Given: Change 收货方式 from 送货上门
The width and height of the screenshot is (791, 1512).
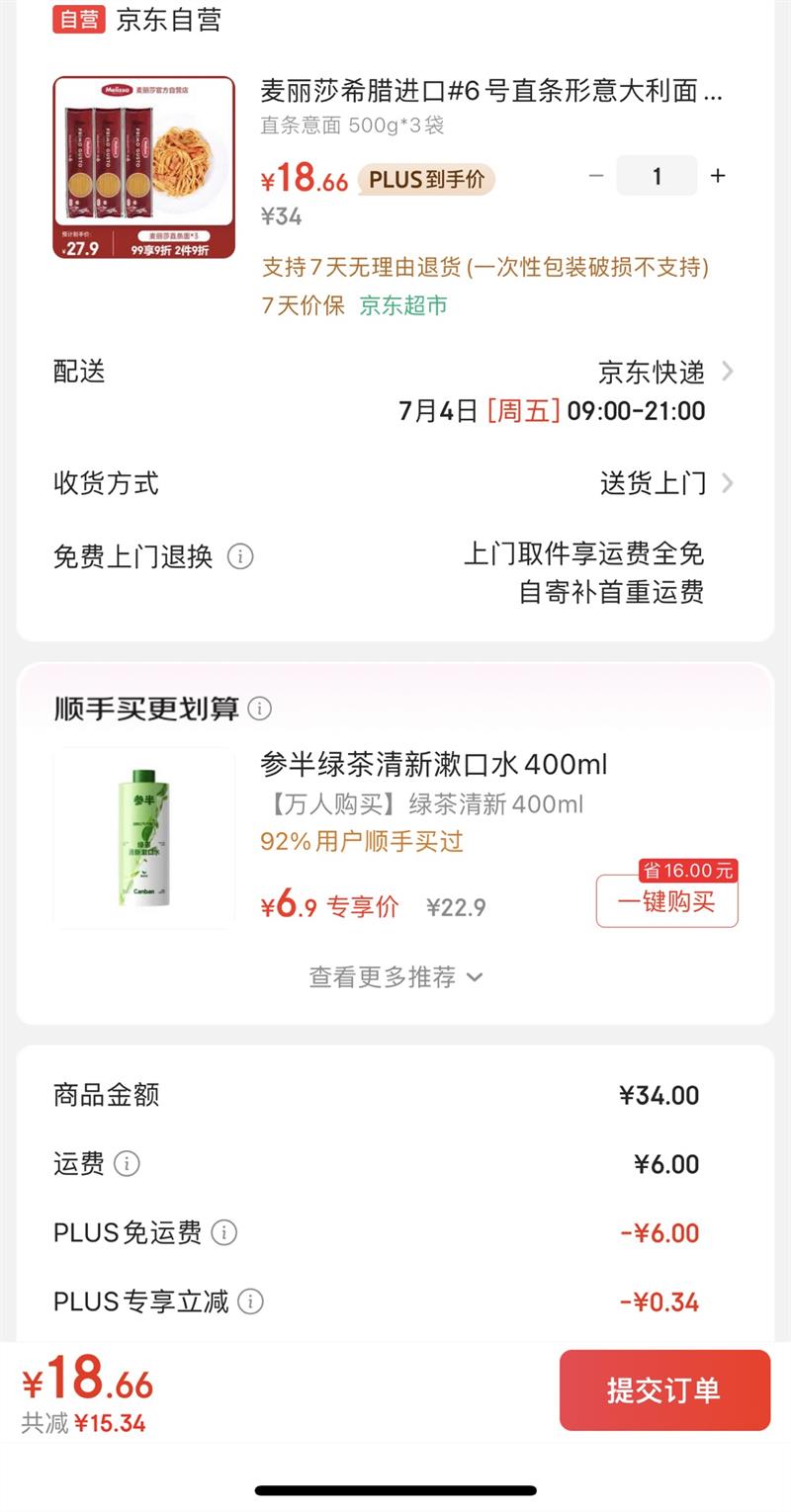Looking at the screenshot, I should click(664, 483).
